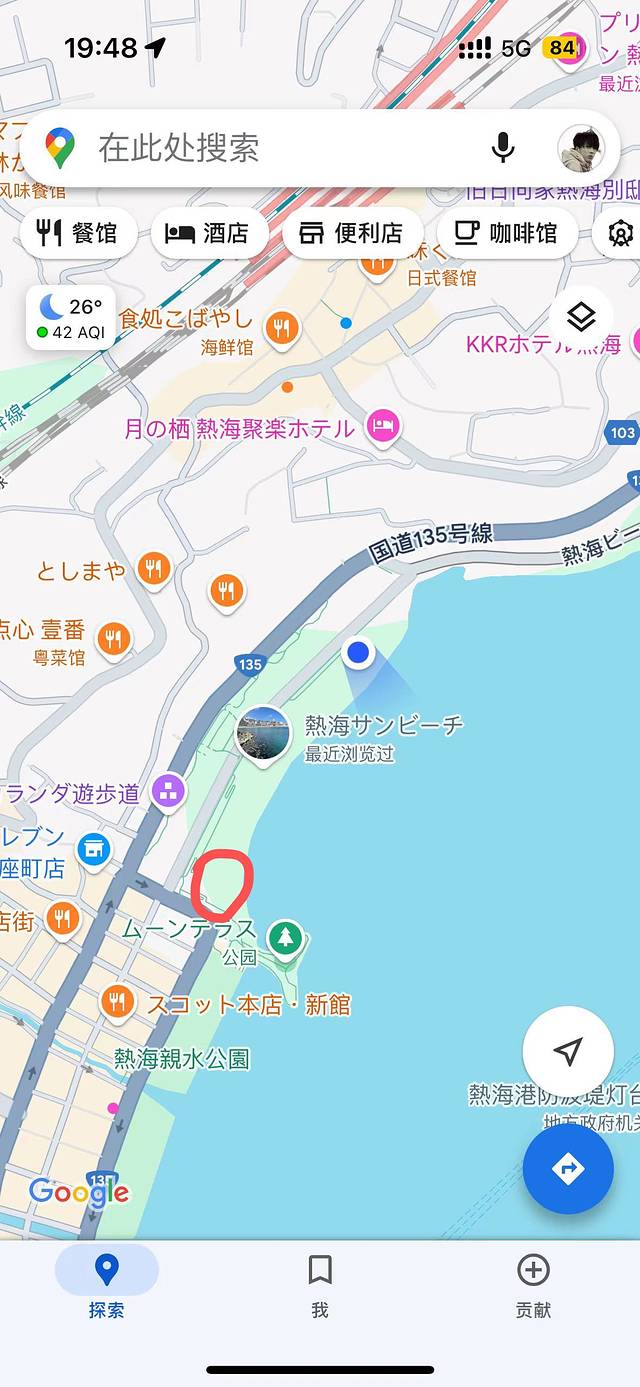This screenshot has width=640, height=1387.
Task: Choose the 咖啡馆 chip
Action: (x=506, y=233)
